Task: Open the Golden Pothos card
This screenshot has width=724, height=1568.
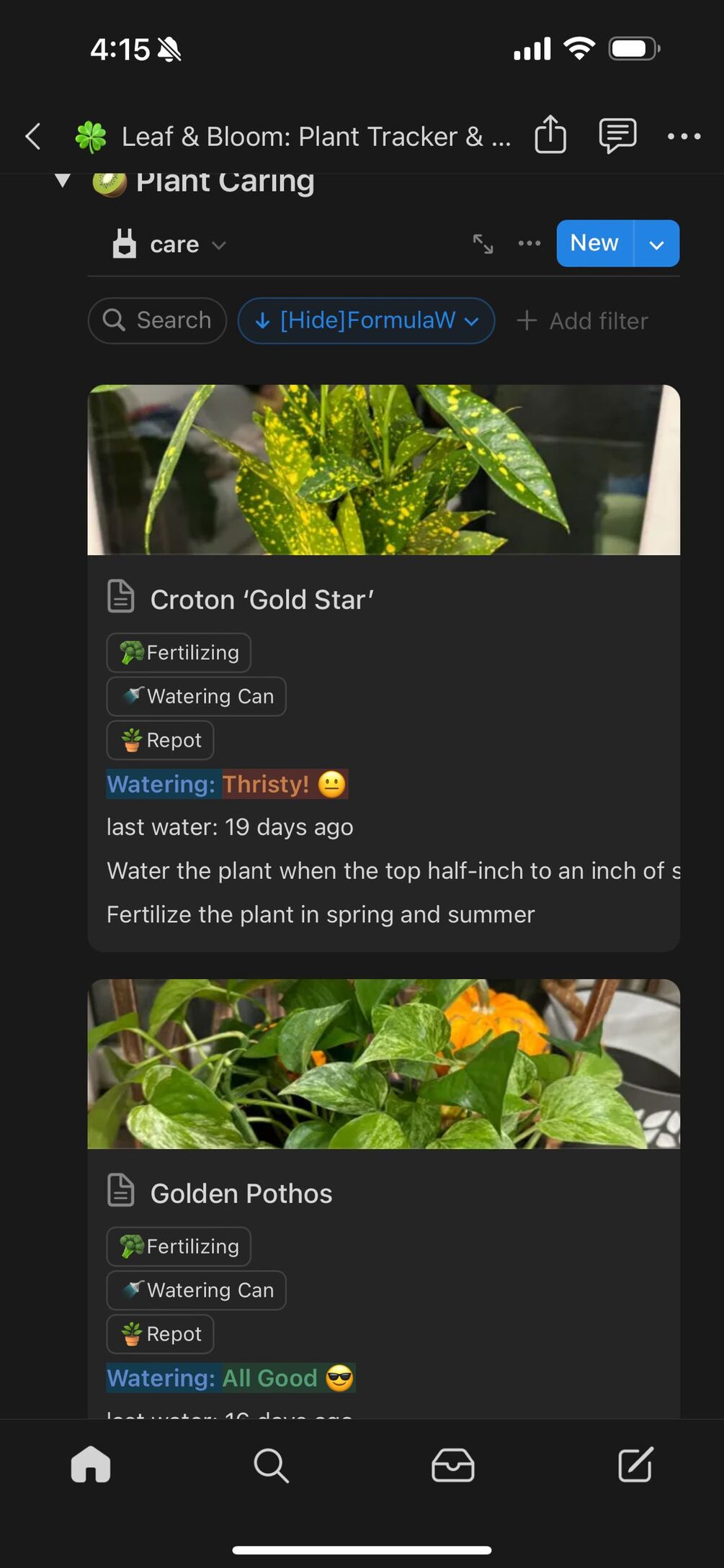Action: [241, 1194]
